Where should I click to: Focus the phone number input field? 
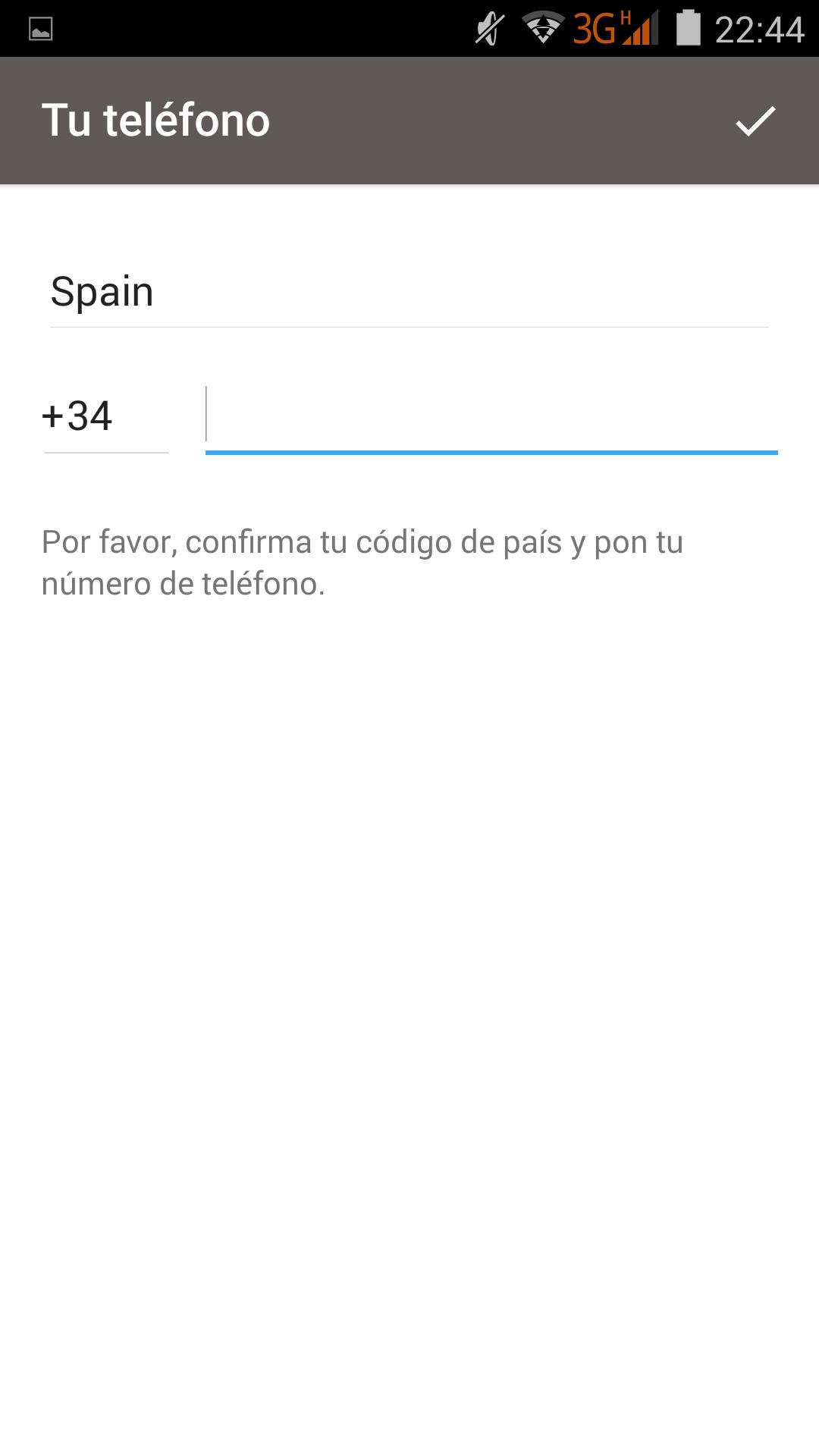coord(491,416)
